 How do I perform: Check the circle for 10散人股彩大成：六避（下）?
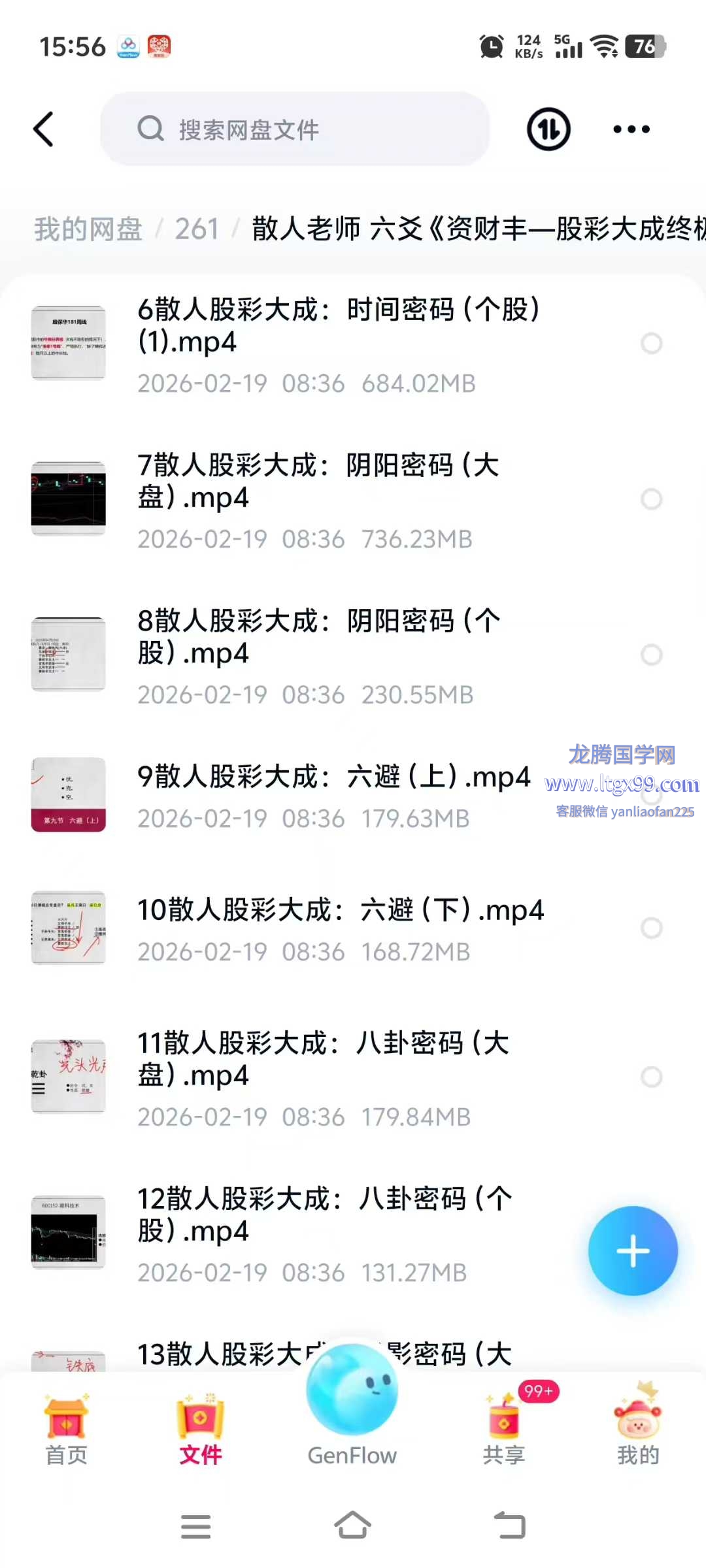pos(651,928)
